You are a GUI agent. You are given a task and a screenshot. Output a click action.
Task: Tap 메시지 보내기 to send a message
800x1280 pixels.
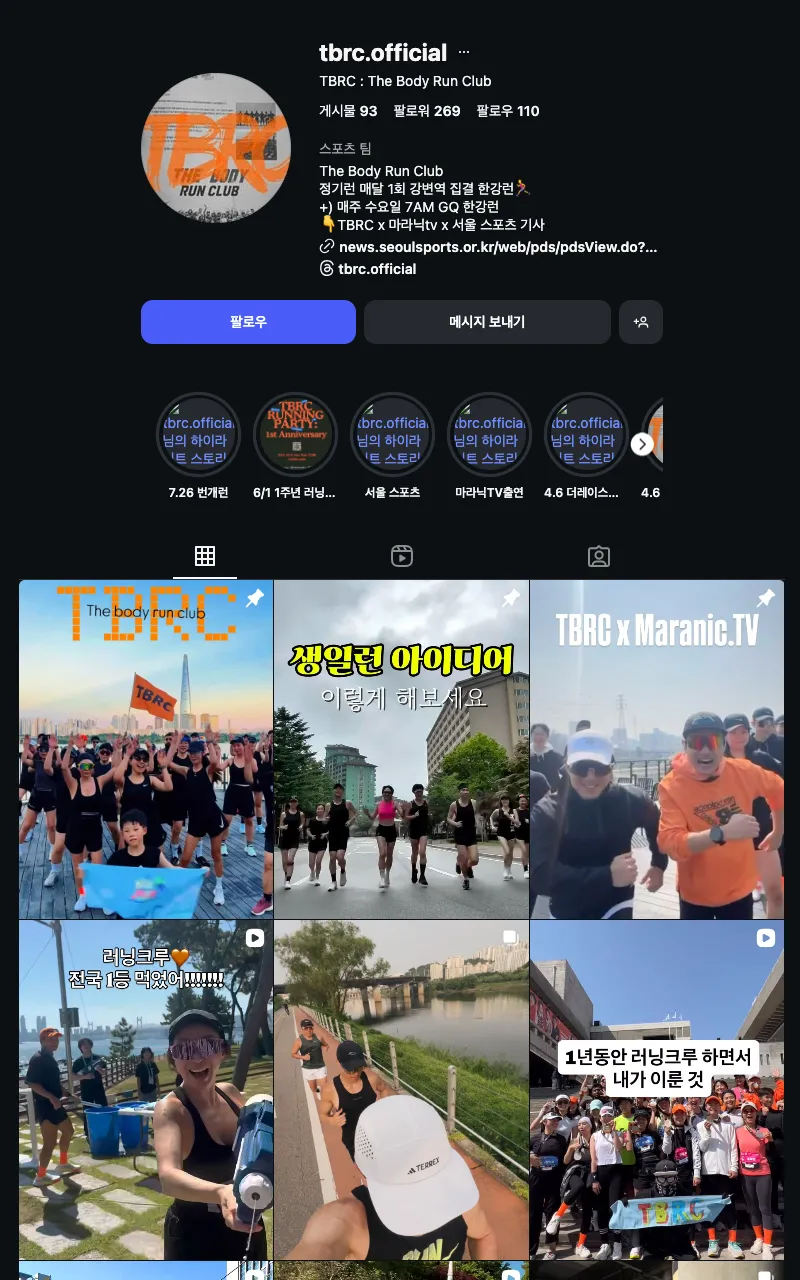click(x=487, y=322)
